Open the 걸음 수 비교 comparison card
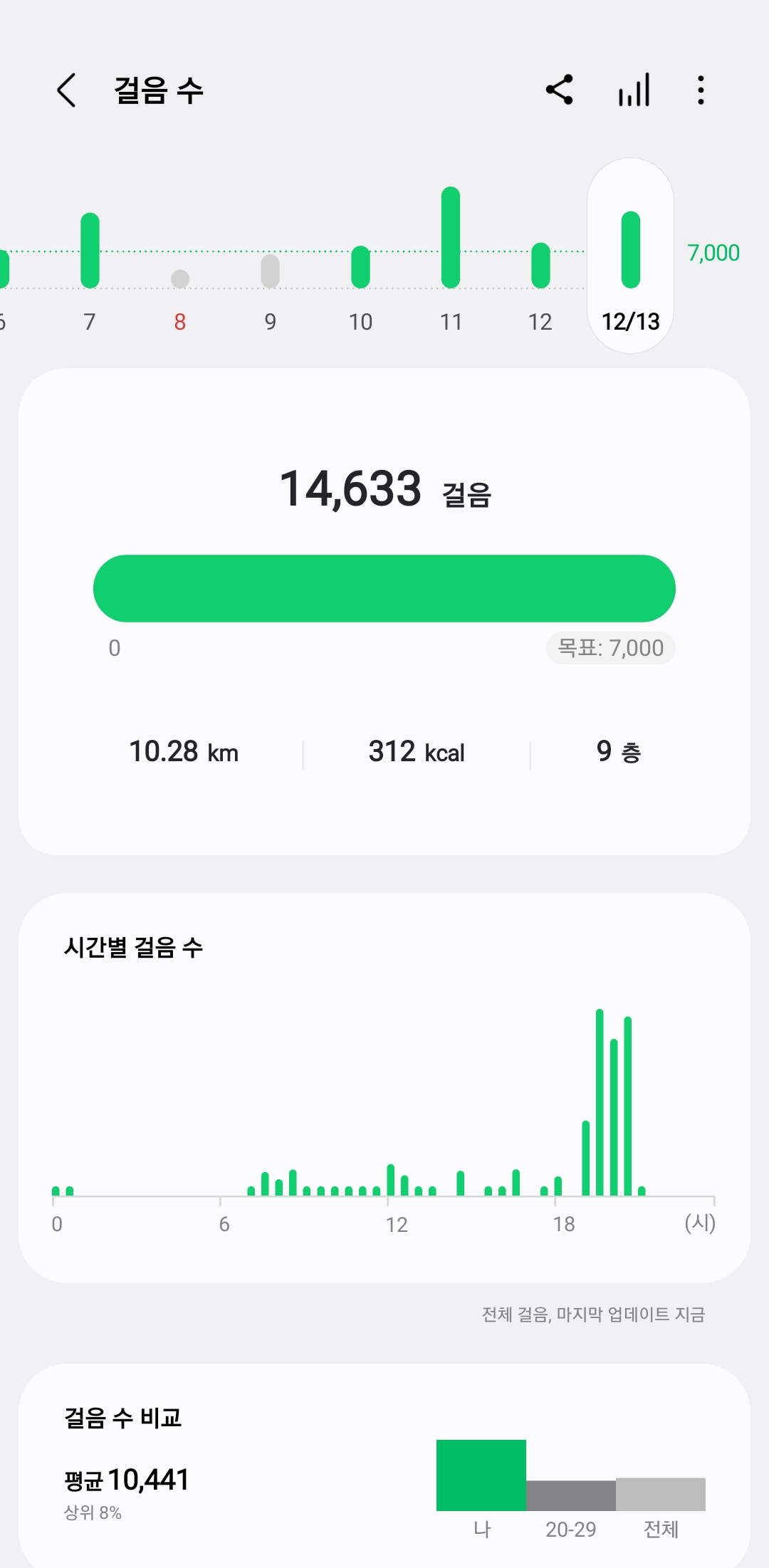The height and width of the screenshot is (1568, 769). click(384, 1465)
